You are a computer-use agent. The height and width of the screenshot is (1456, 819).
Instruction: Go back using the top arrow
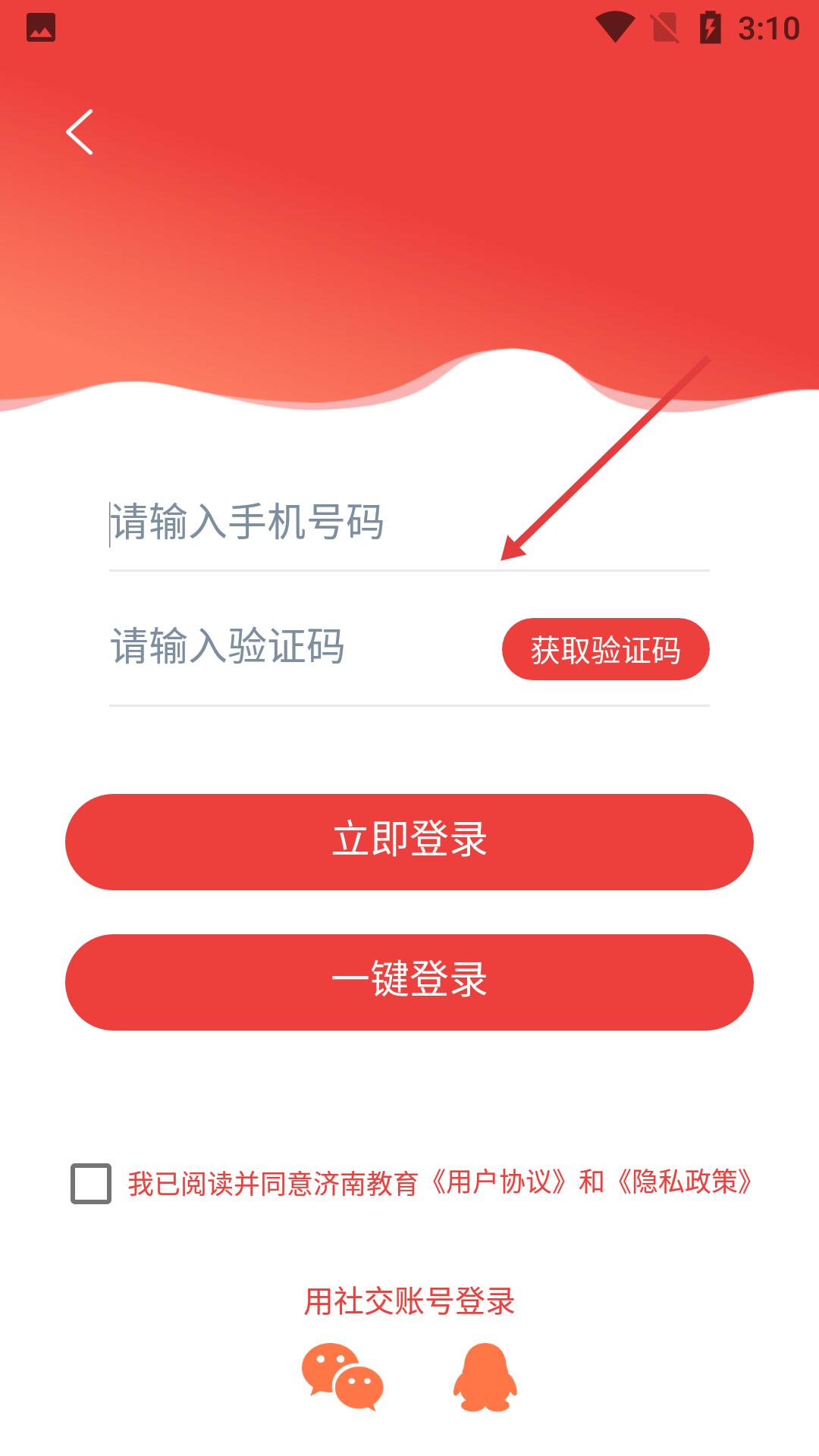point(80,132)
